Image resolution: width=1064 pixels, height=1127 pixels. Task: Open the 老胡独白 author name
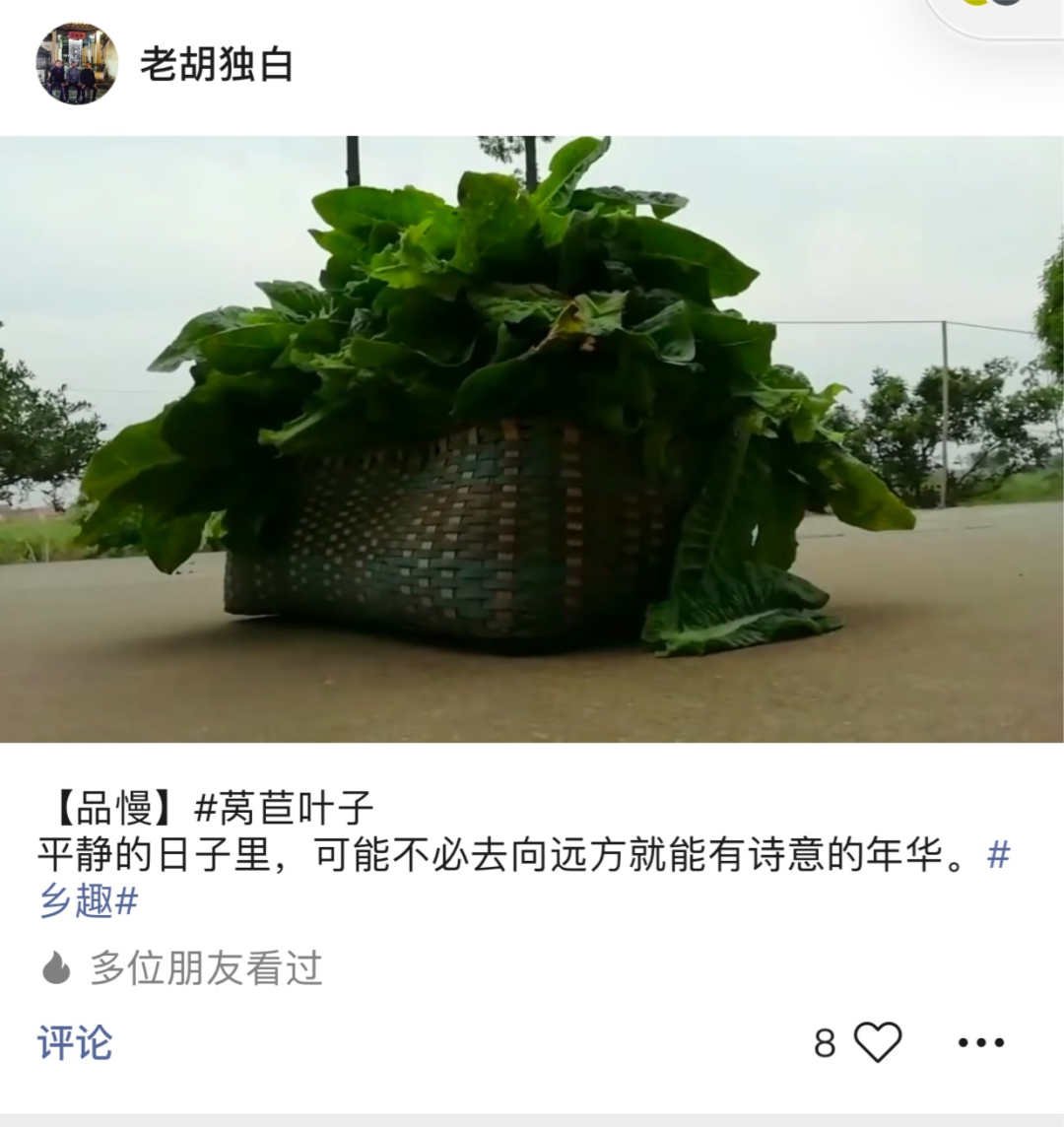(217, 65)
